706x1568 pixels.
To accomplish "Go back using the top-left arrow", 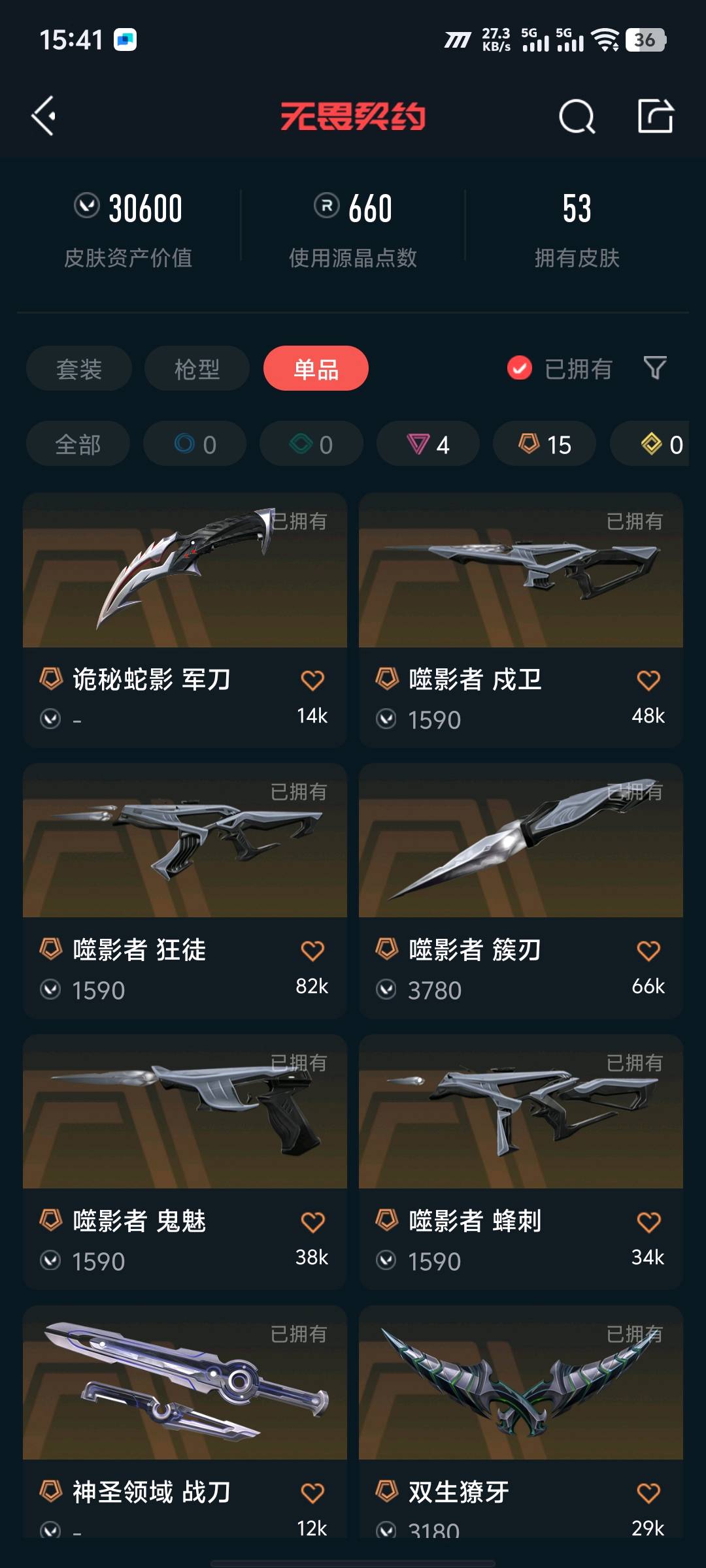I will (x=44, y=116).
